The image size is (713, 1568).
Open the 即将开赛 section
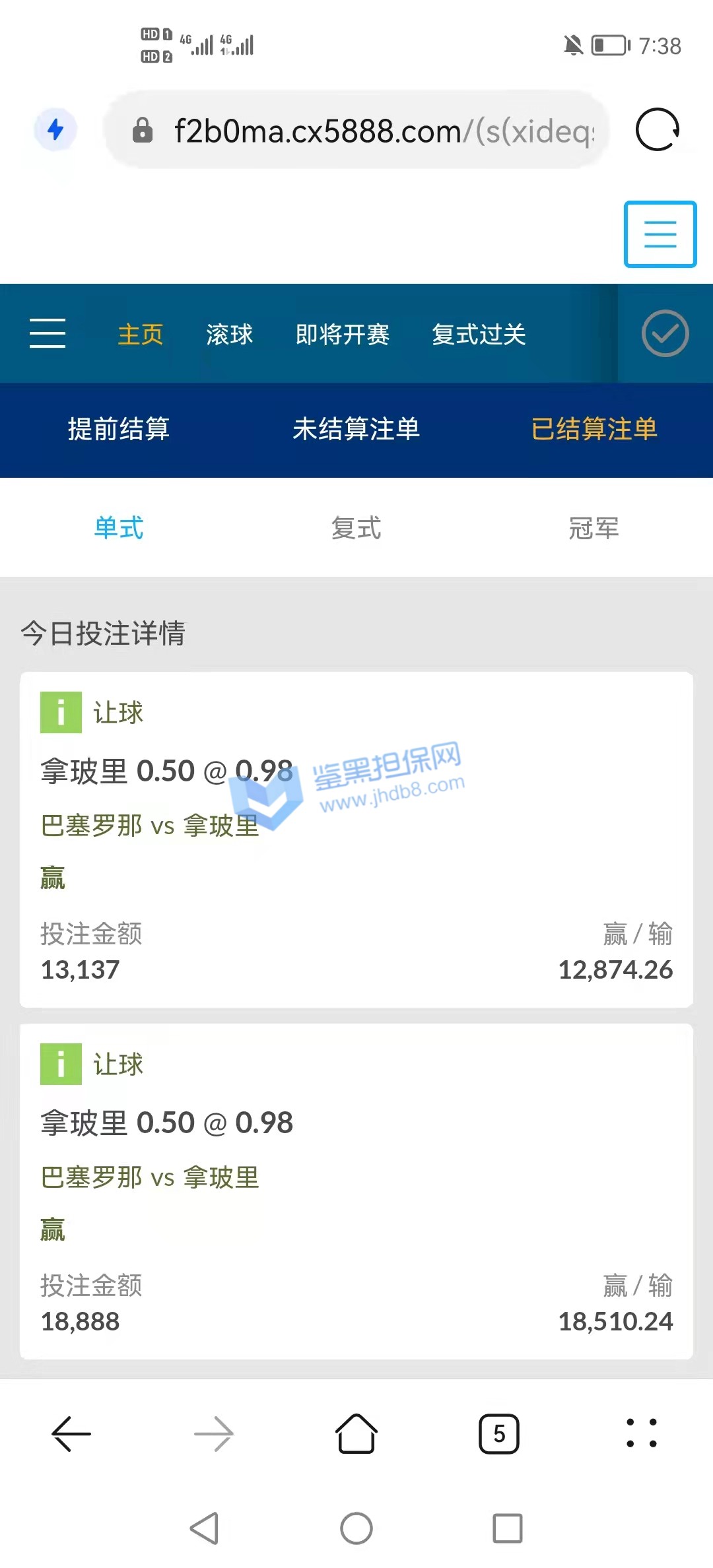pyautogui.click(x=342, y=335)
